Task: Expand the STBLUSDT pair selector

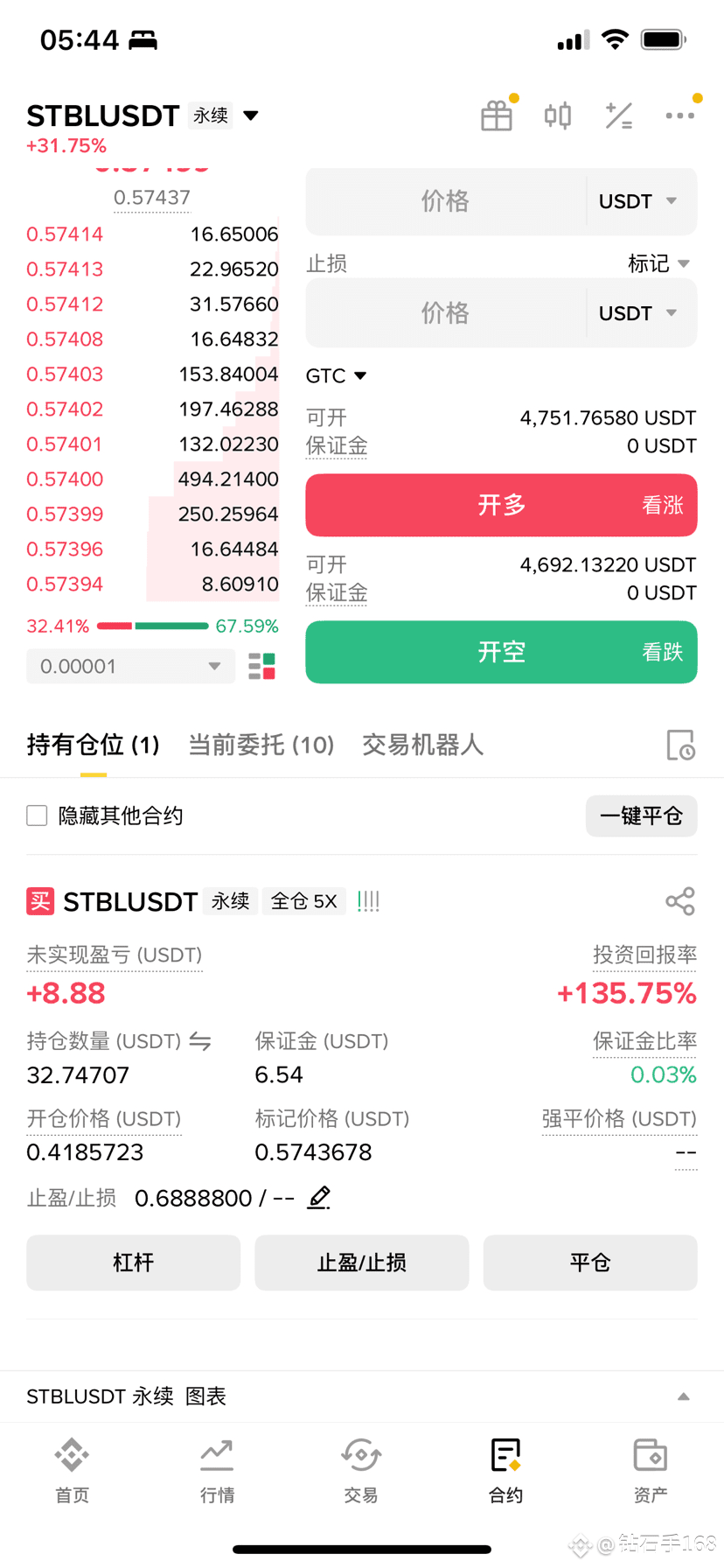Action: pyautogui.click(x=250, y=115)
